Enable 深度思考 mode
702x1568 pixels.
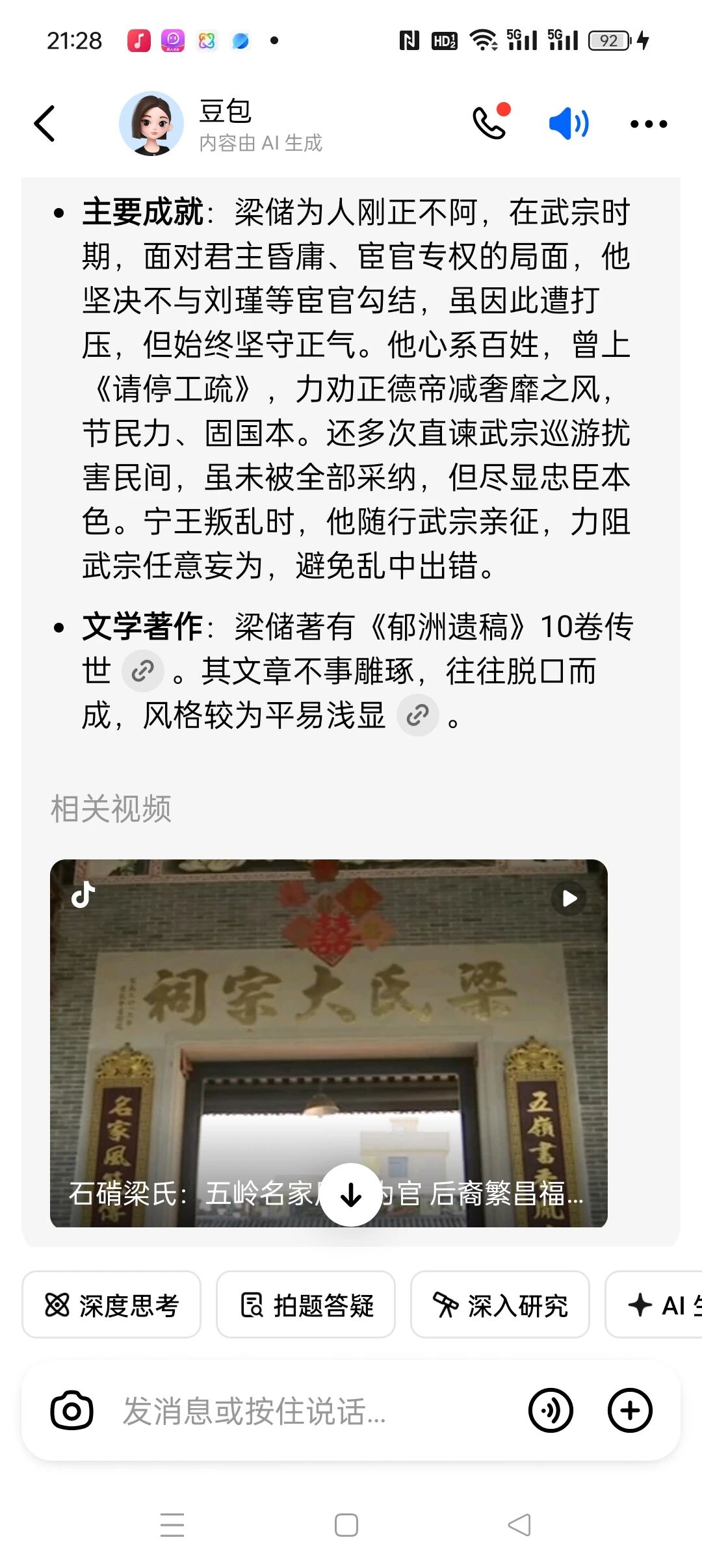[x=111, y=1305]
